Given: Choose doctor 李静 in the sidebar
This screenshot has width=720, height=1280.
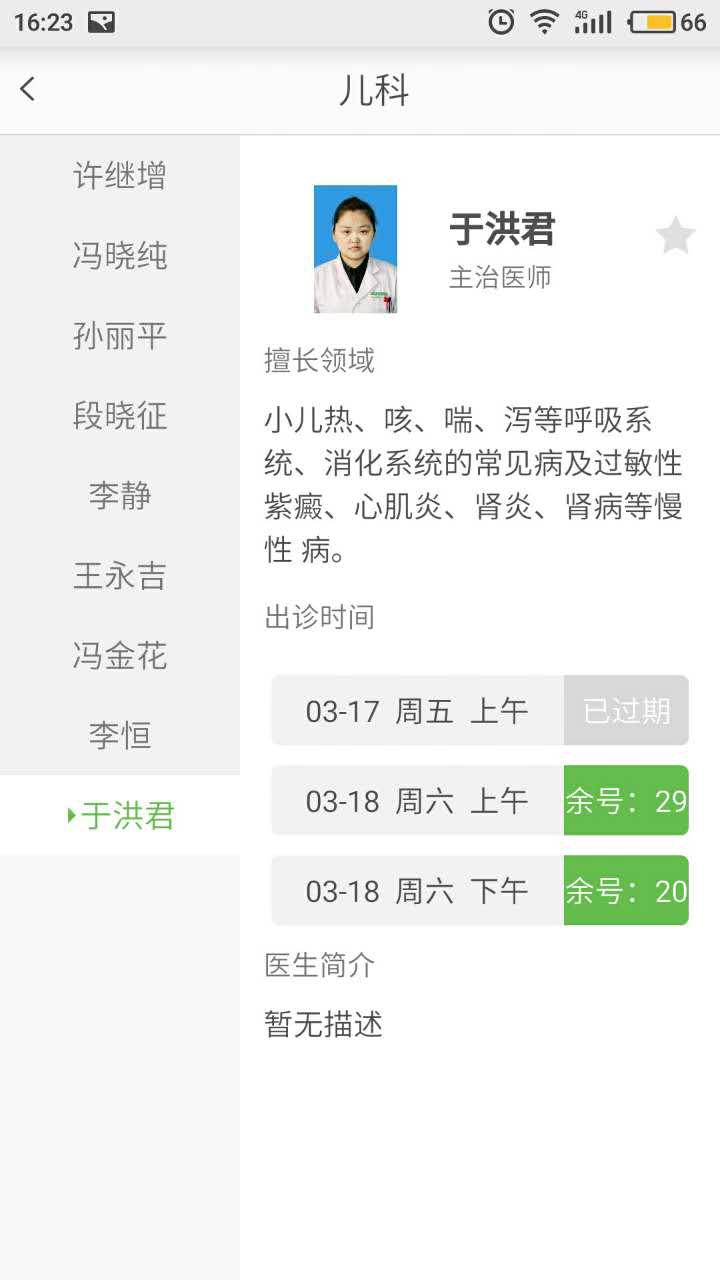Looking at the screenshot, I should [119, 496].
